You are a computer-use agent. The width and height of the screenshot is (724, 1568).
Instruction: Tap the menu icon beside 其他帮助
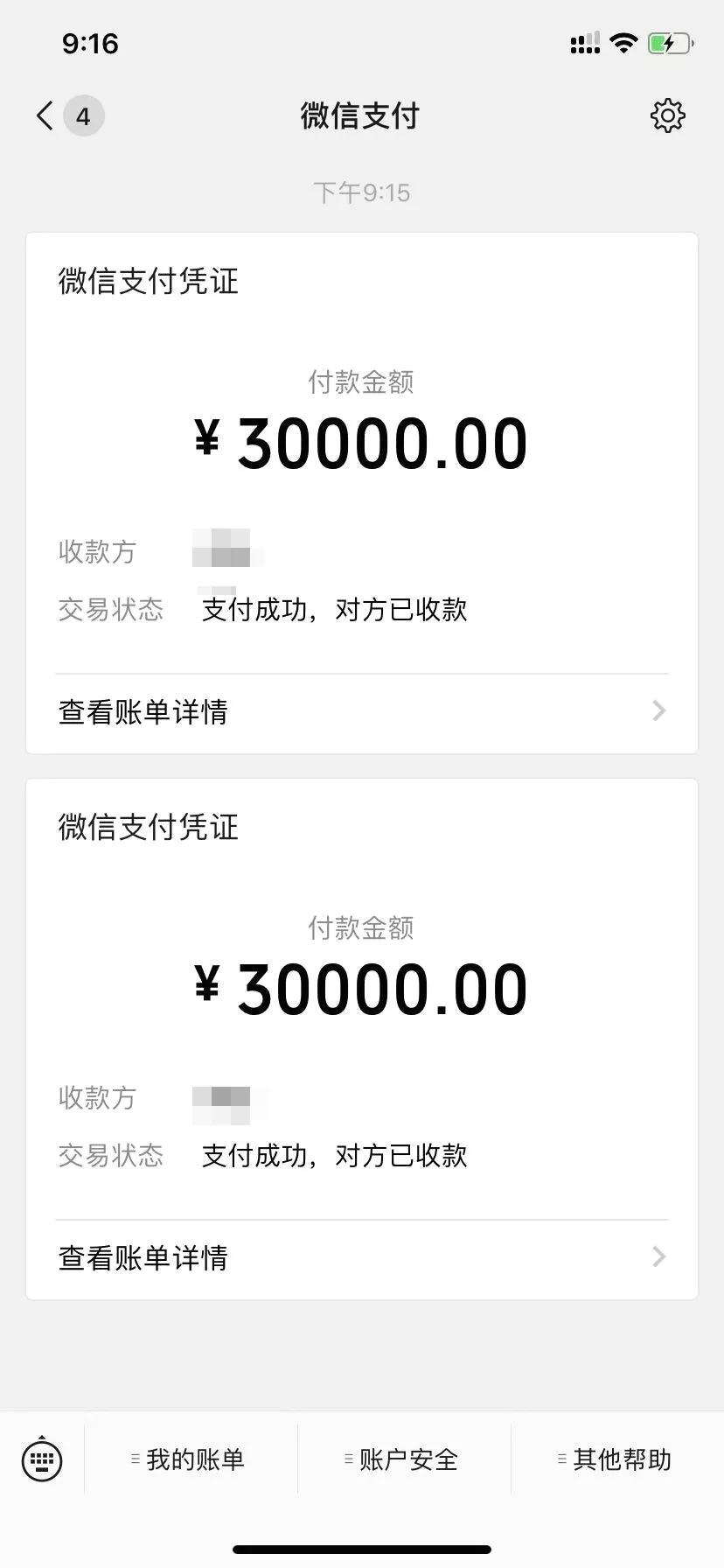pyautogui.click(x=560, y=1459)
